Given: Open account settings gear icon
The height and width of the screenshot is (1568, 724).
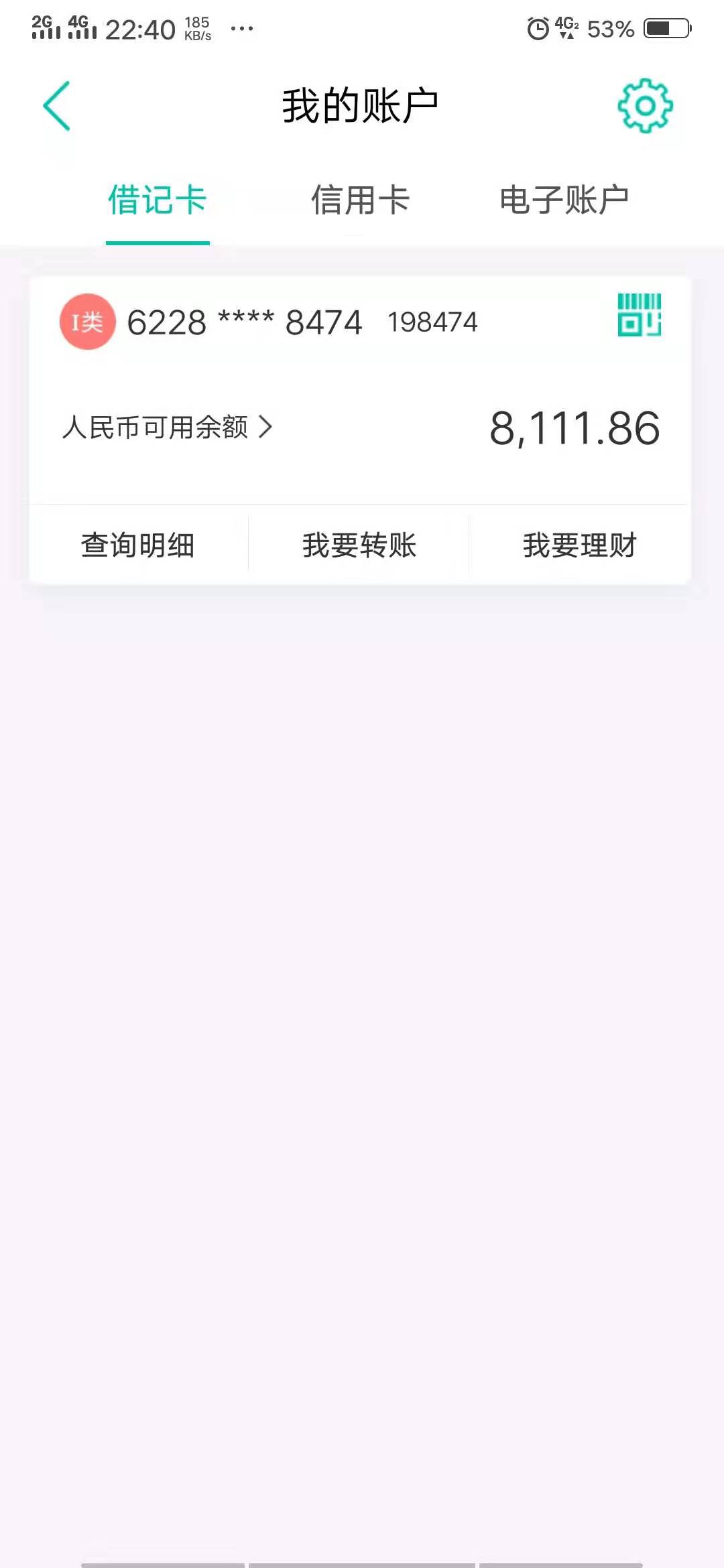Looking at the screenshot, I should 645,106.
